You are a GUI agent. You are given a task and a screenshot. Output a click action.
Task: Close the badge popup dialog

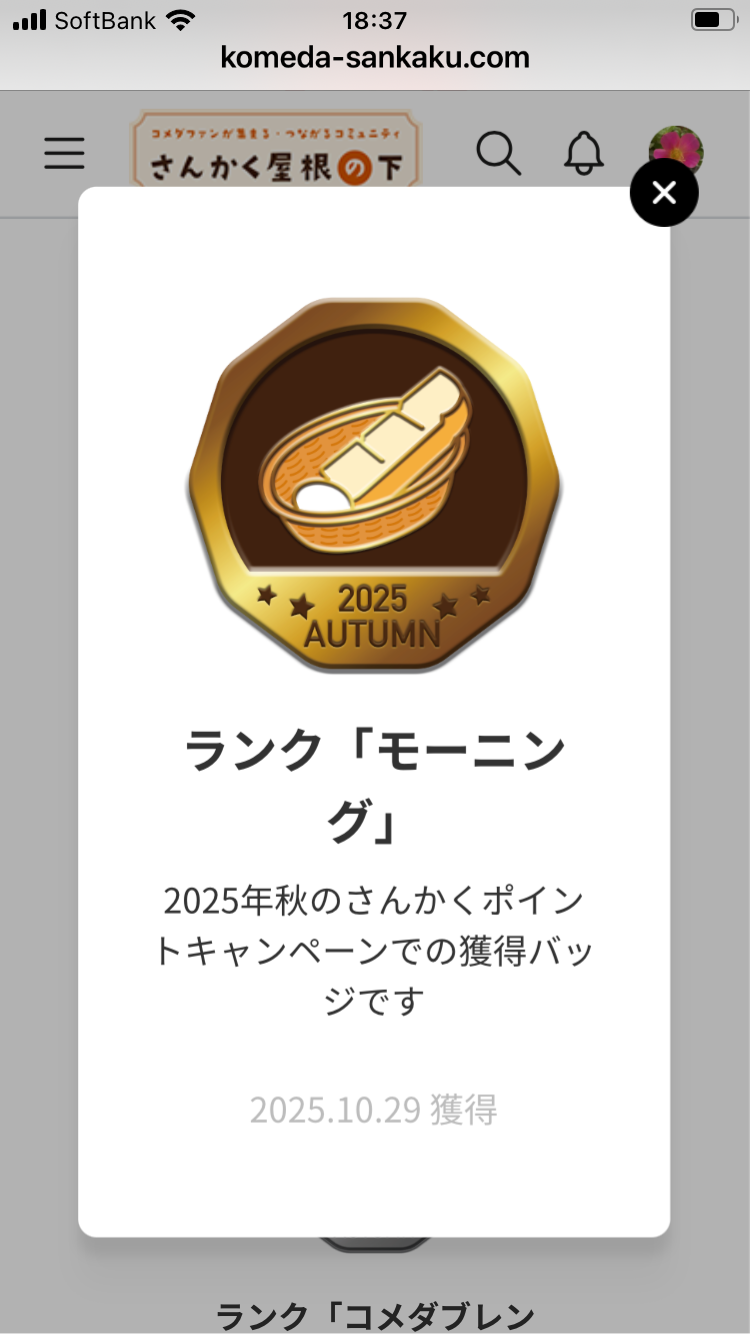click(664, 192)
